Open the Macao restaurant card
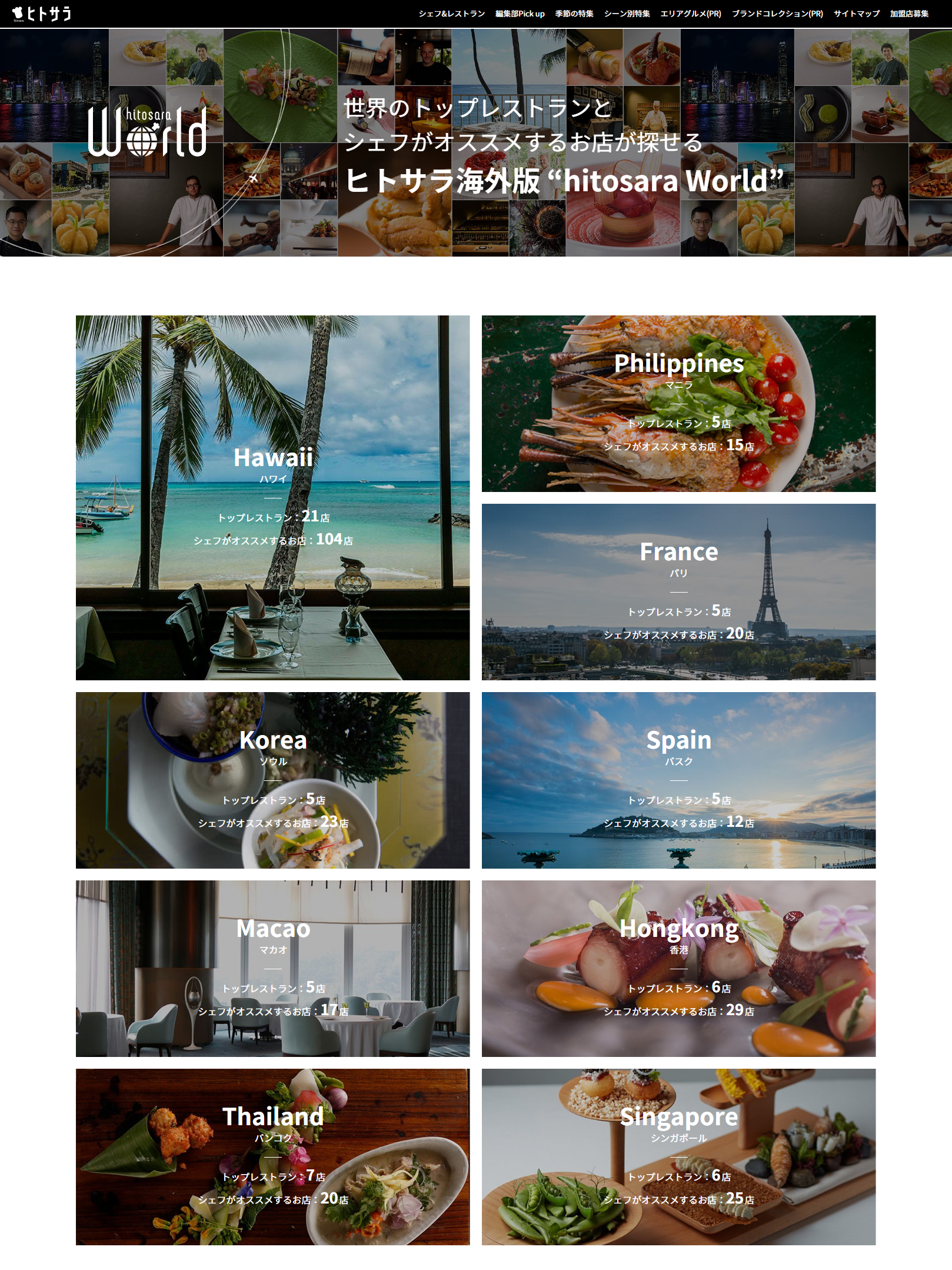952x1270 pixels. pos(272,968)
